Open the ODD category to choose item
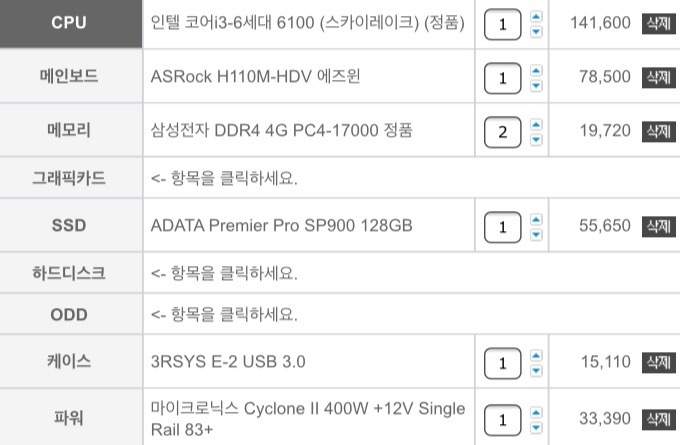680x445 pixels. [71, 314]
